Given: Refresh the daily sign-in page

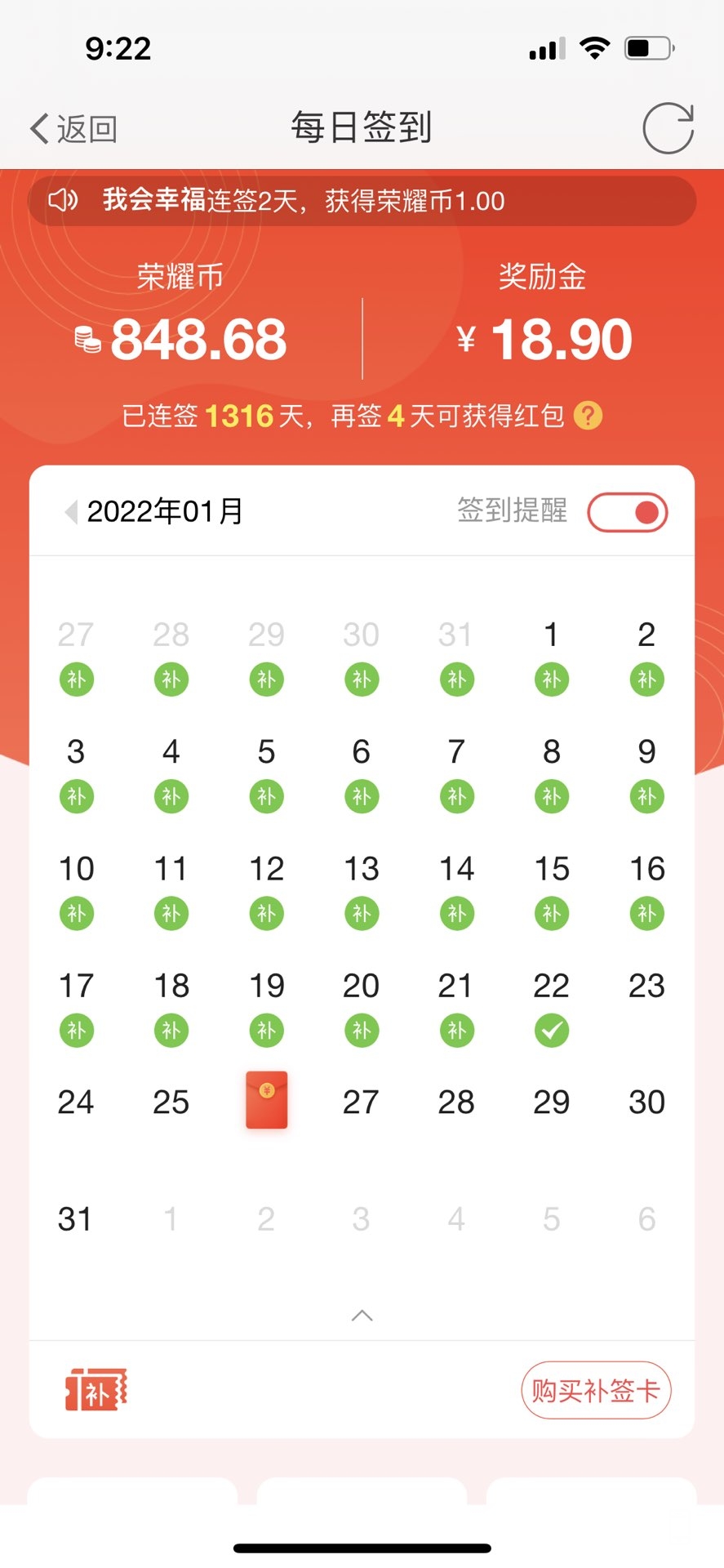Looking at the screenshot, I should click(668, 128).
